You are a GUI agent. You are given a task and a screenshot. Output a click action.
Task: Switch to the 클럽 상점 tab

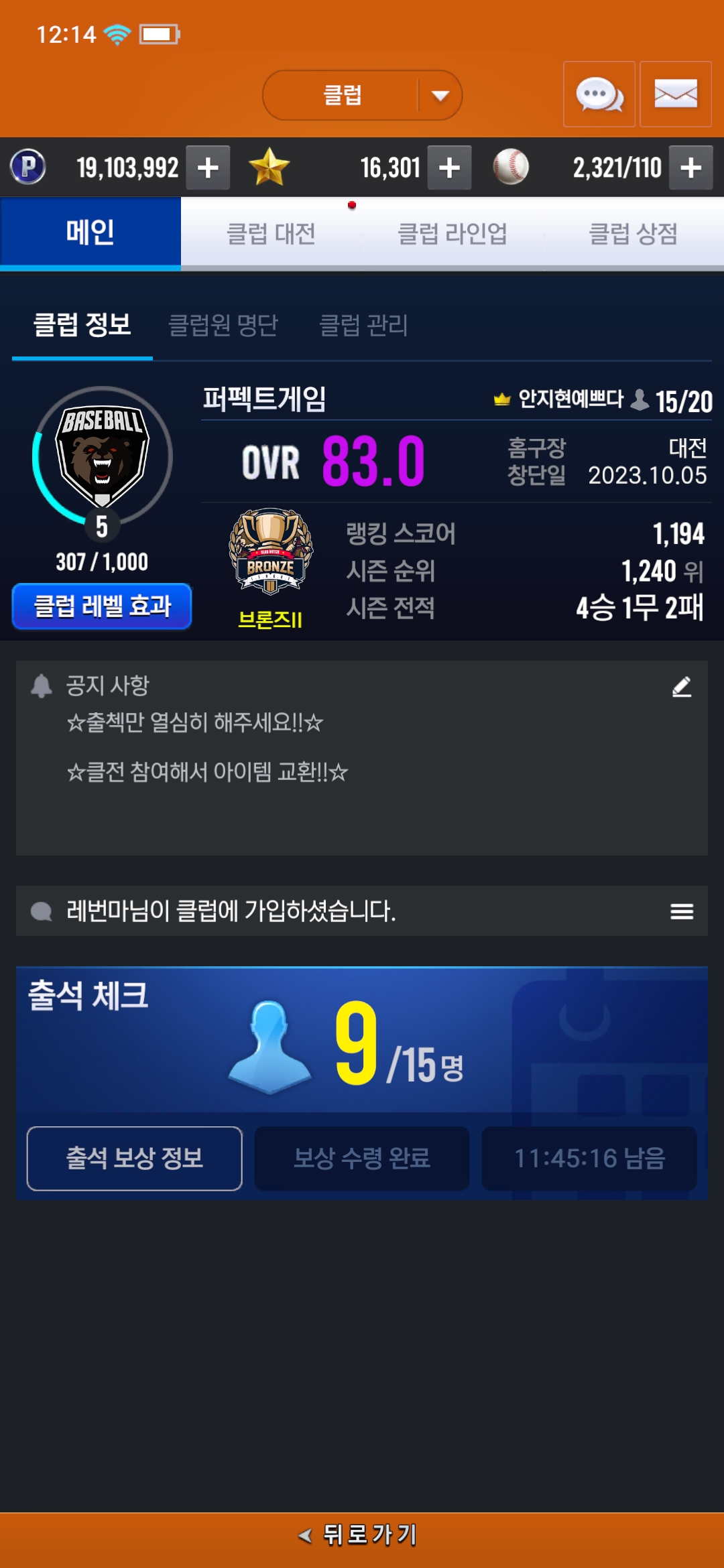pos(633,234)
